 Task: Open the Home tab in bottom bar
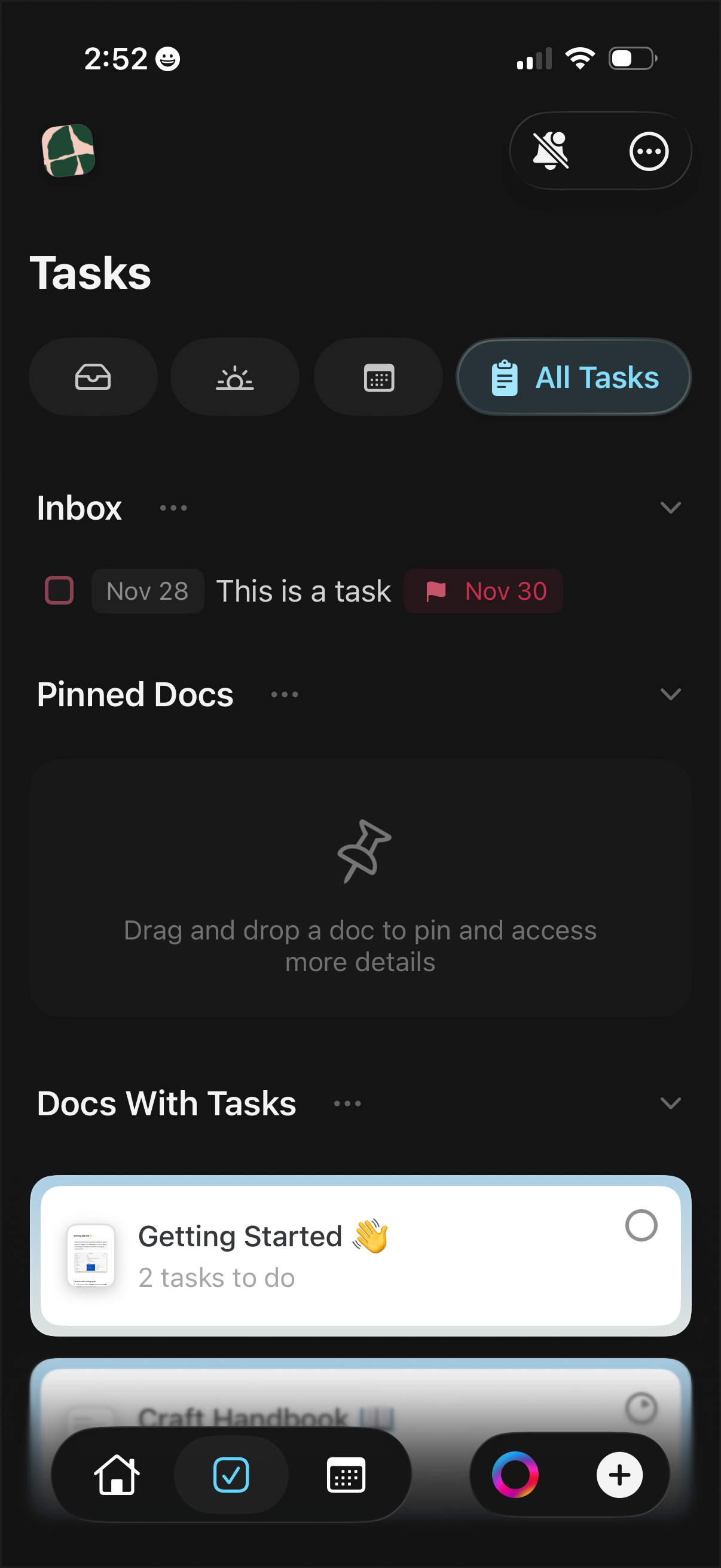click(115, 1475)
